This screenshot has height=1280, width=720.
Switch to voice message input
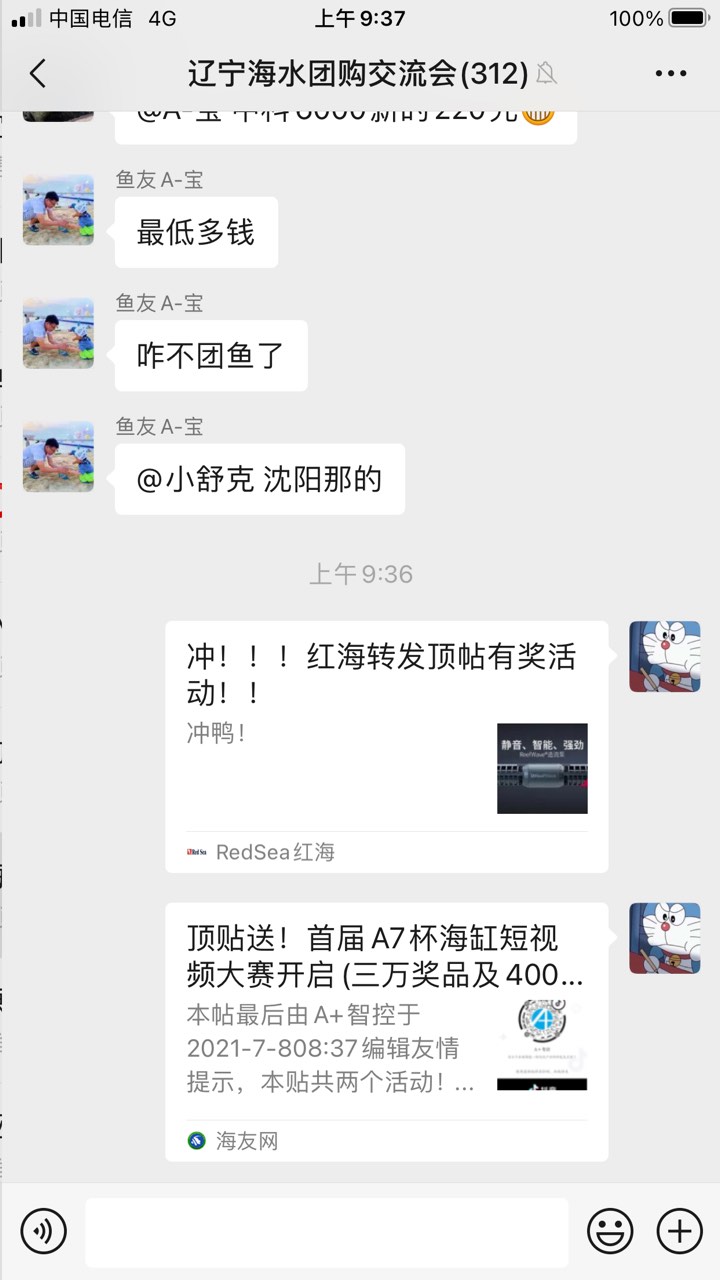(x=43, y=1230)
